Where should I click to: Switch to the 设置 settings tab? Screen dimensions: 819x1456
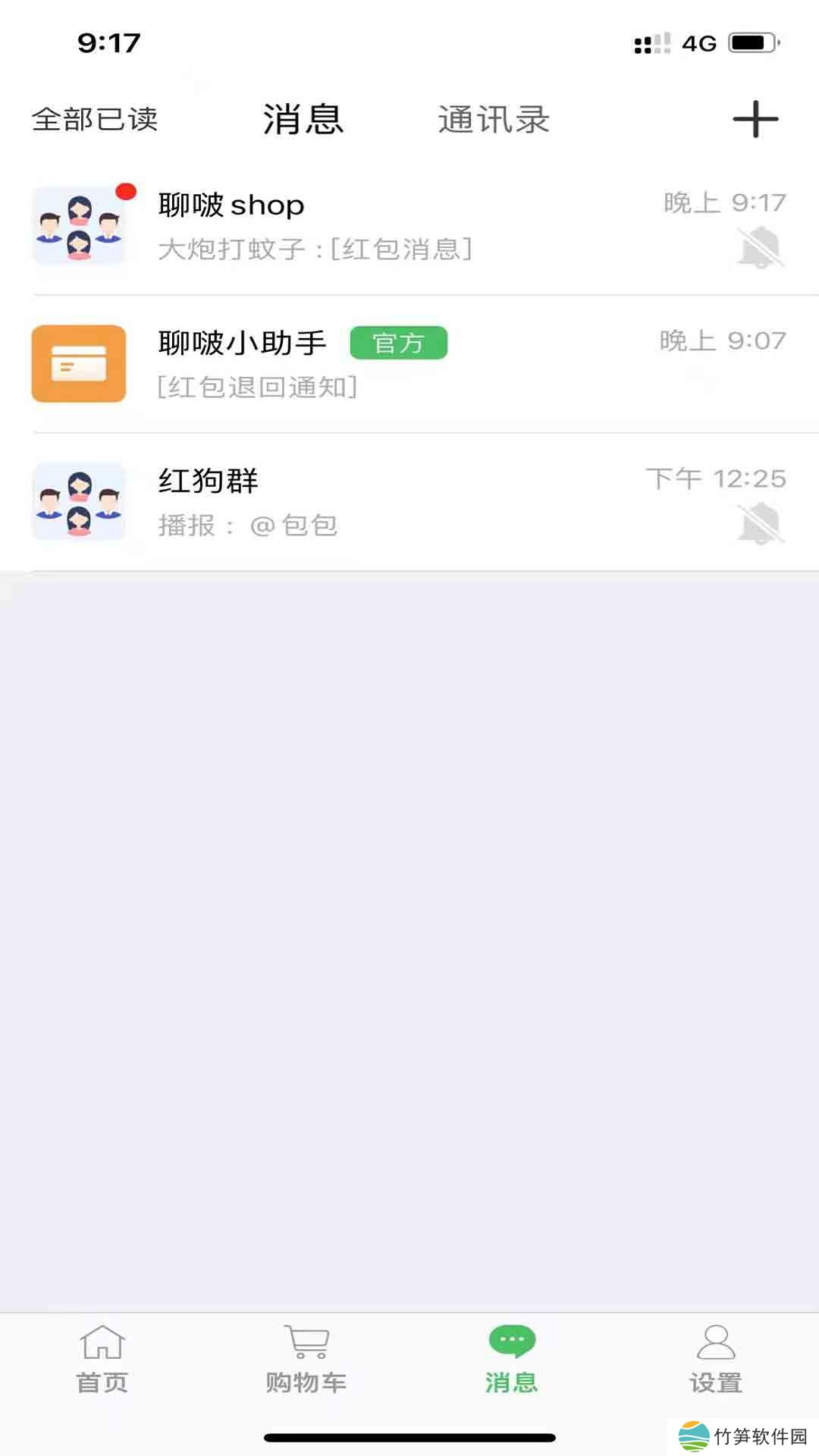pyautogui.click(x=716, y=1359)
